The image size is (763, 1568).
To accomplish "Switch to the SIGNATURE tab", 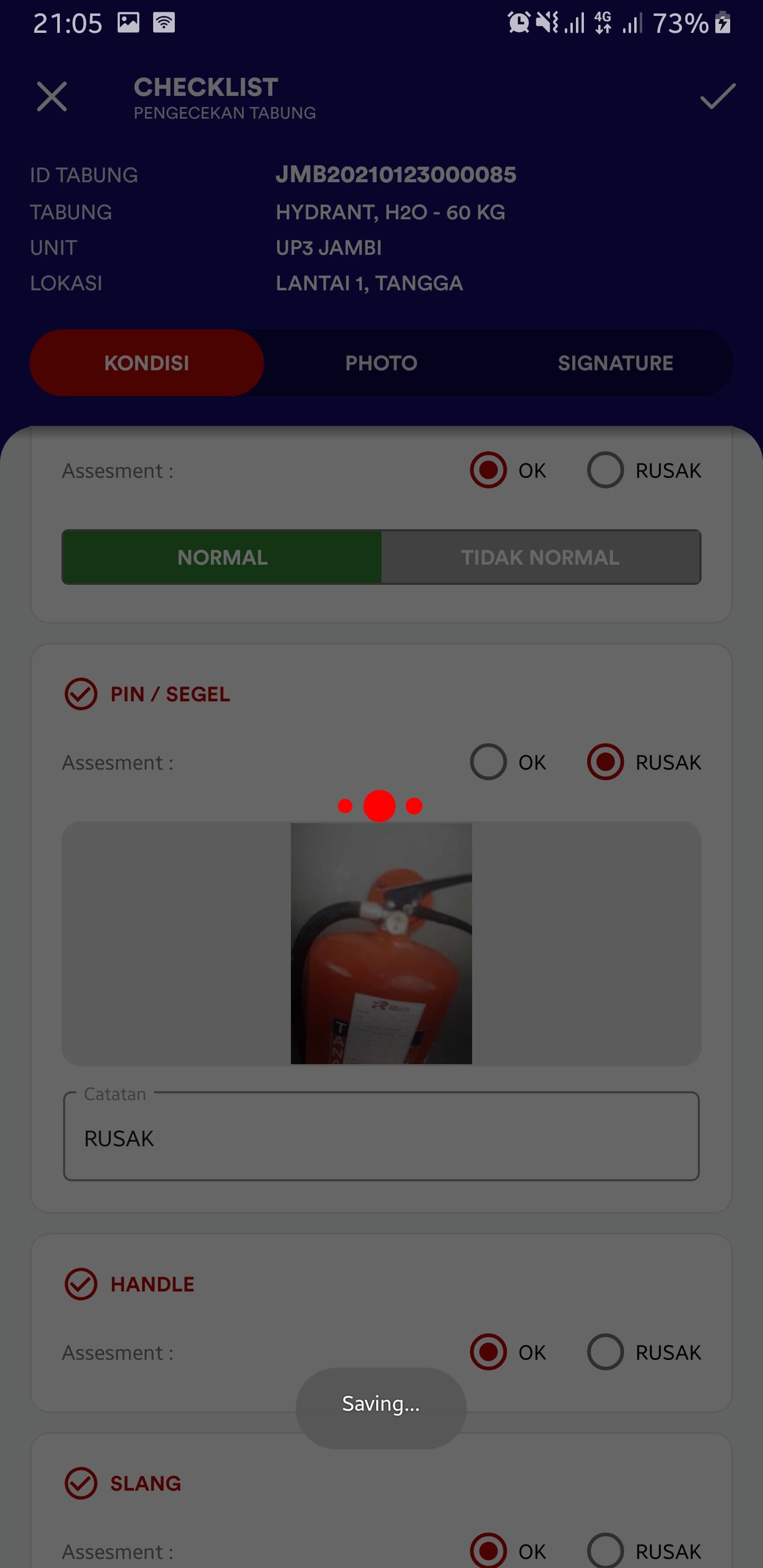I will pos(615,363).
